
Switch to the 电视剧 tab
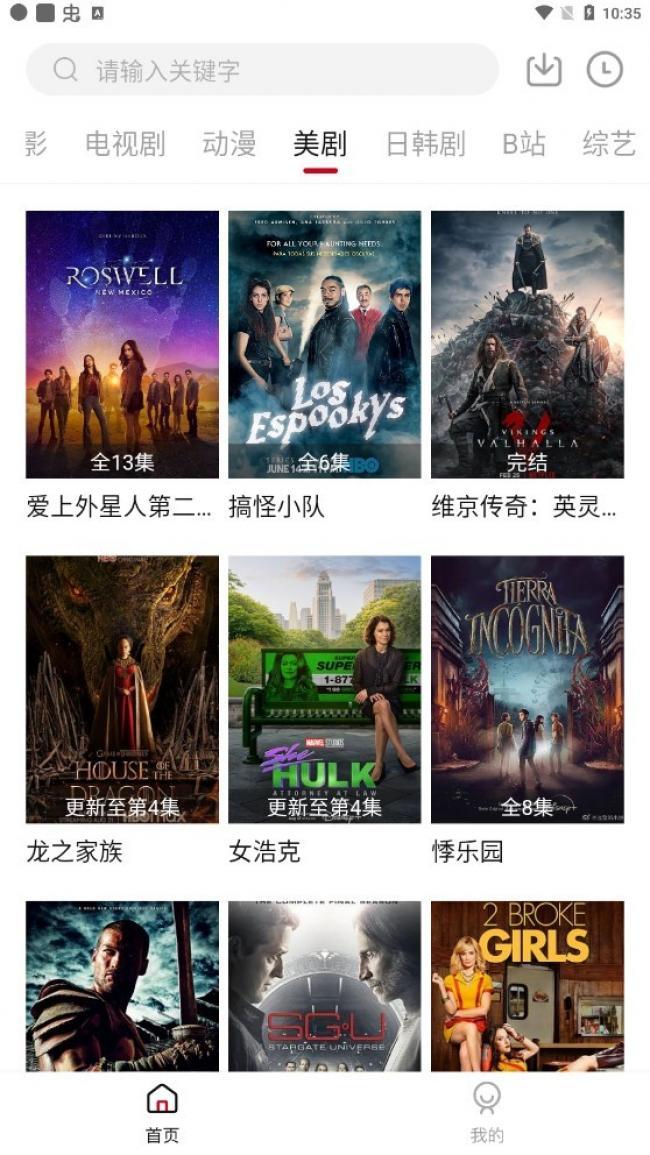125,144
